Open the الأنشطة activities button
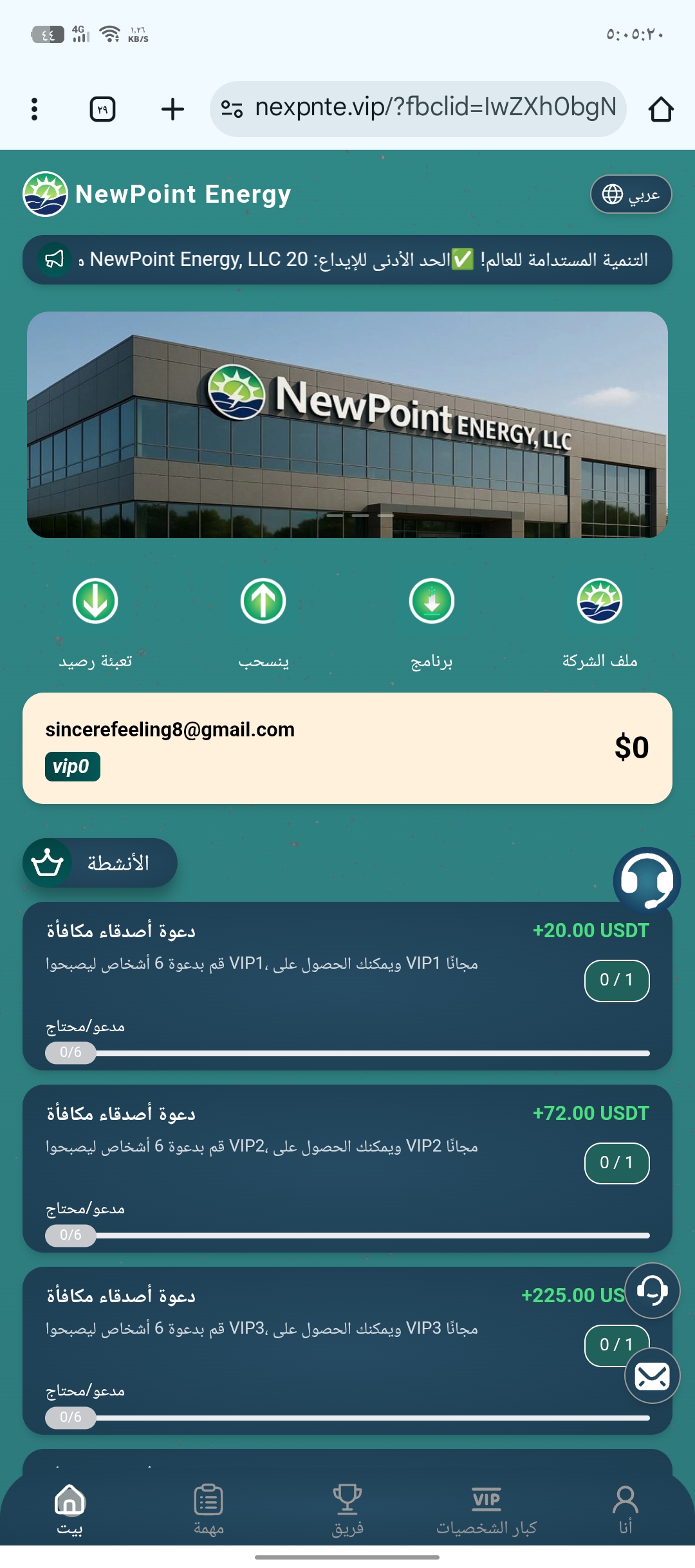Image resolution: width=695 pixels, height=1568 pixels. (100, 863)
